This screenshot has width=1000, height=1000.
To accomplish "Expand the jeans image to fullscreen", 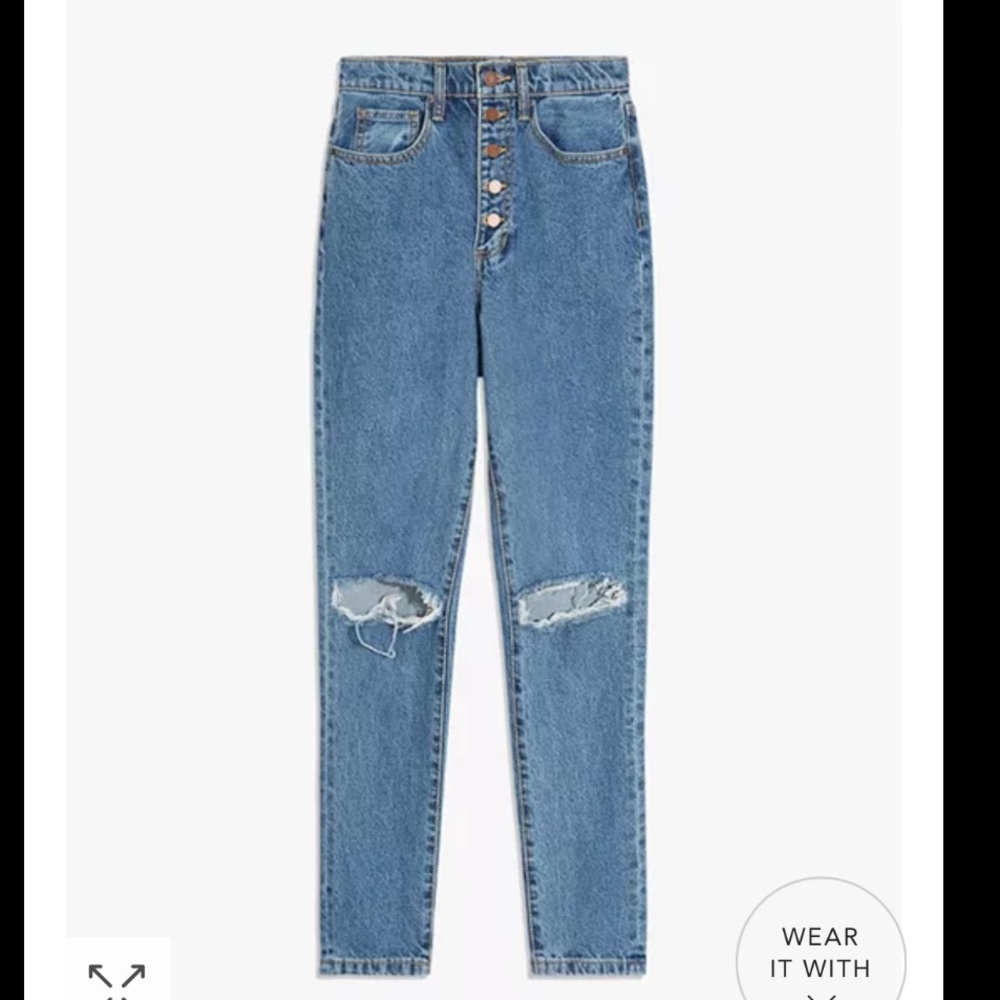I will (x=117, y=978).
